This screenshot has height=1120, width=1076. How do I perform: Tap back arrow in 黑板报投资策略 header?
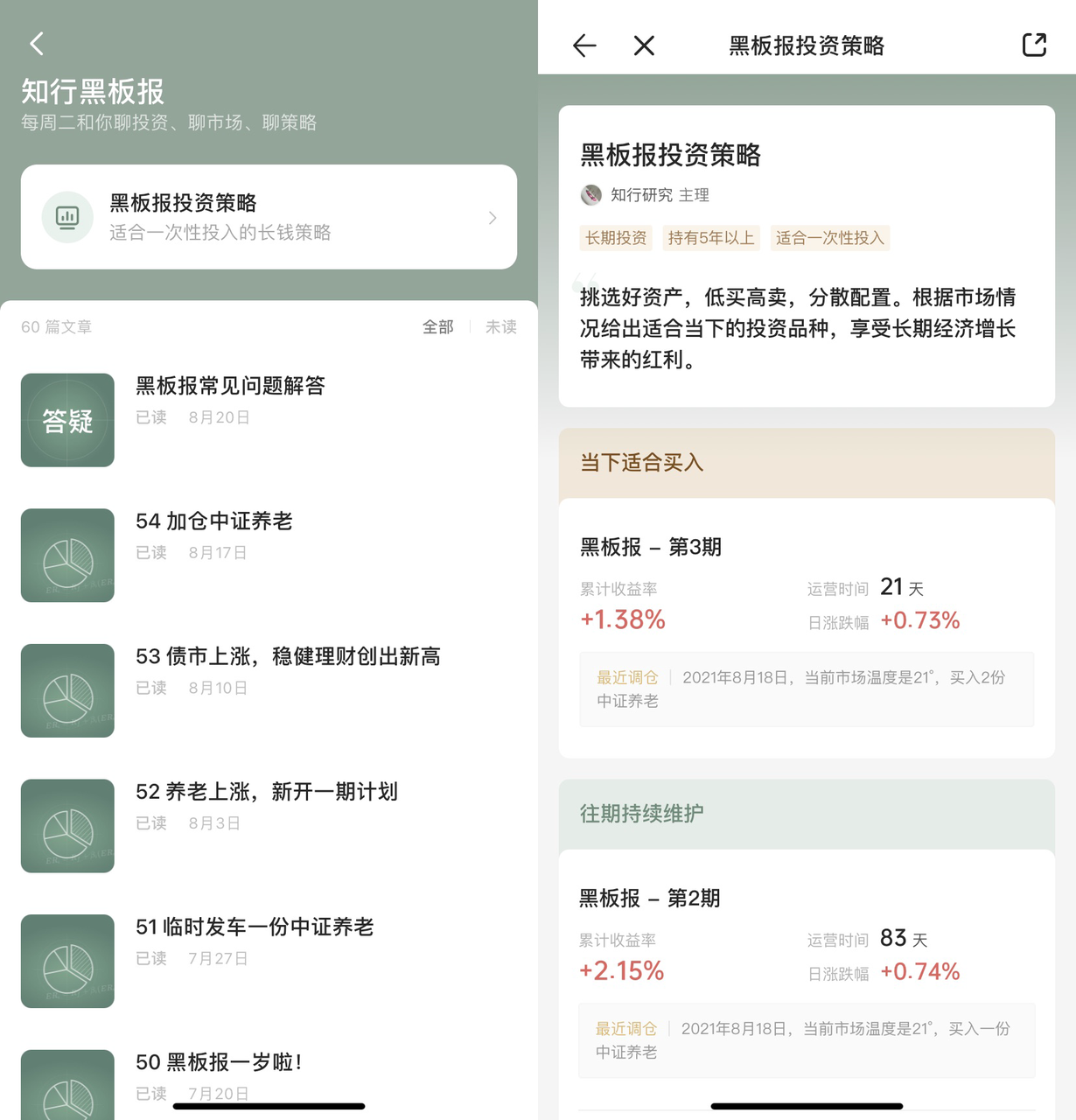pyautogui.click(x=584, y=45)
